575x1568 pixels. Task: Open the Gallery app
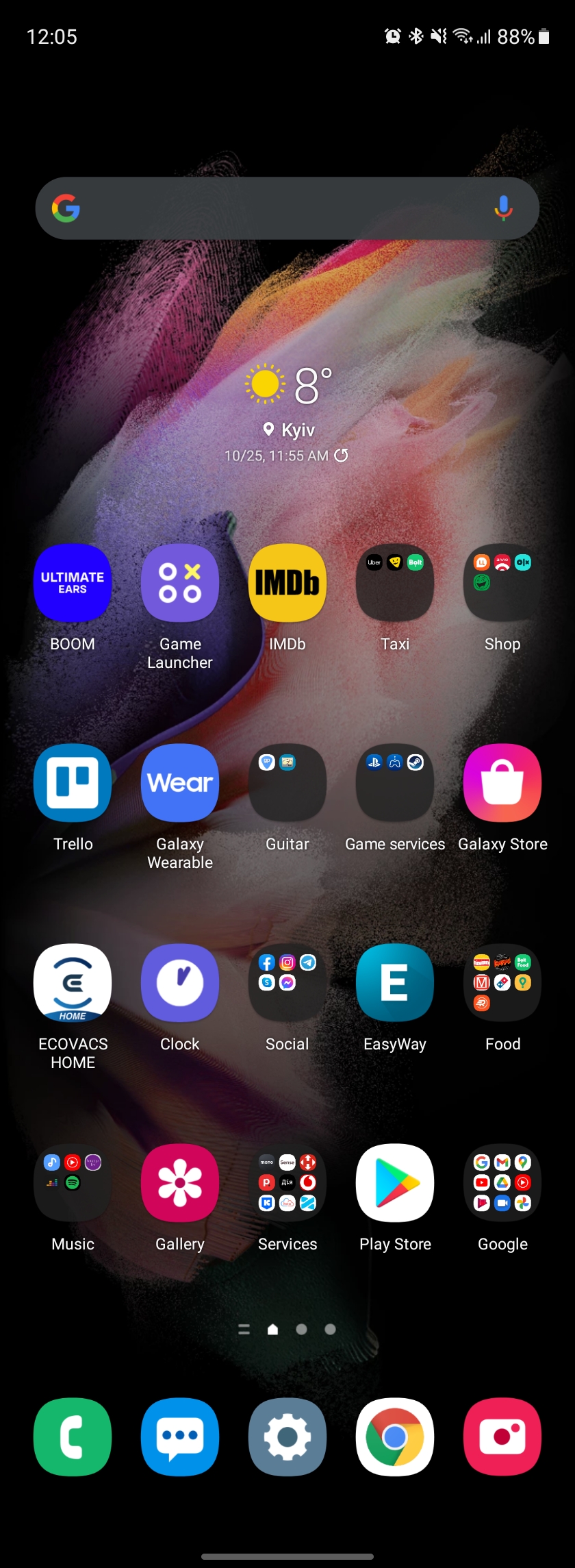[180, 1183]
